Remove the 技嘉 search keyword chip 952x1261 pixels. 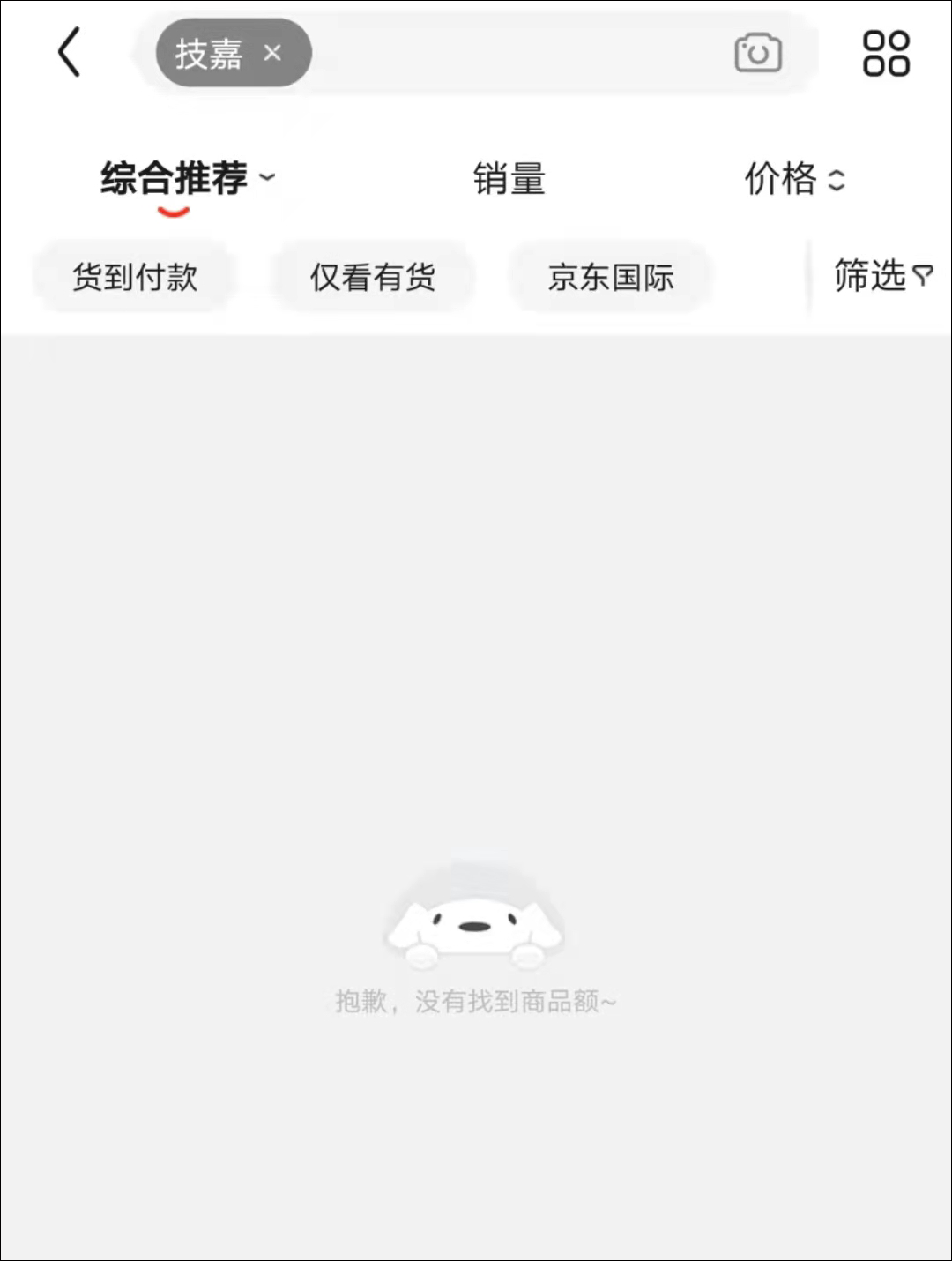click(272, 54)
